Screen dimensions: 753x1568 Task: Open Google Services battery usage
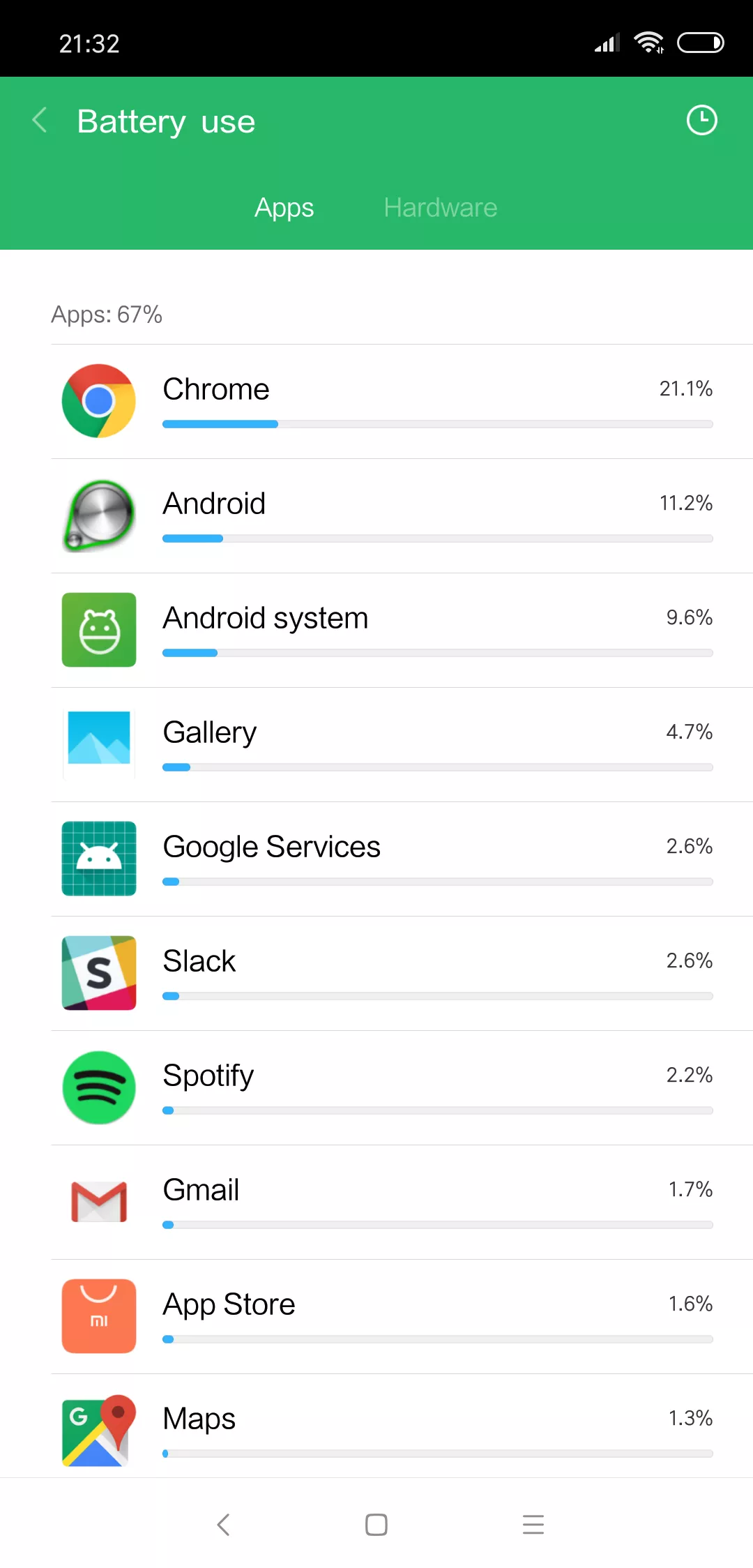tap(402, 859)
